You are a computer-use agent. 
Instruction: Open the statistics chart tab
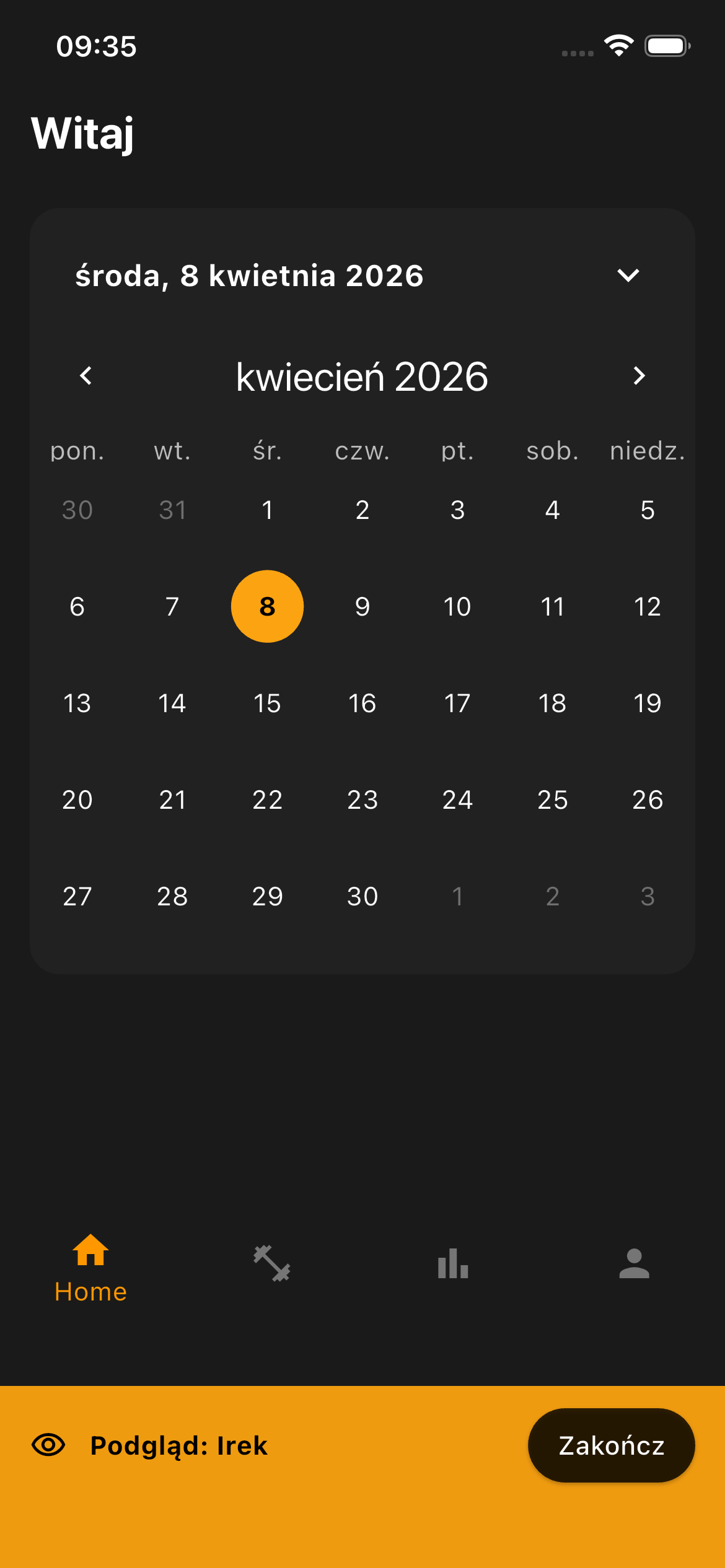(x=453, y=1263)
